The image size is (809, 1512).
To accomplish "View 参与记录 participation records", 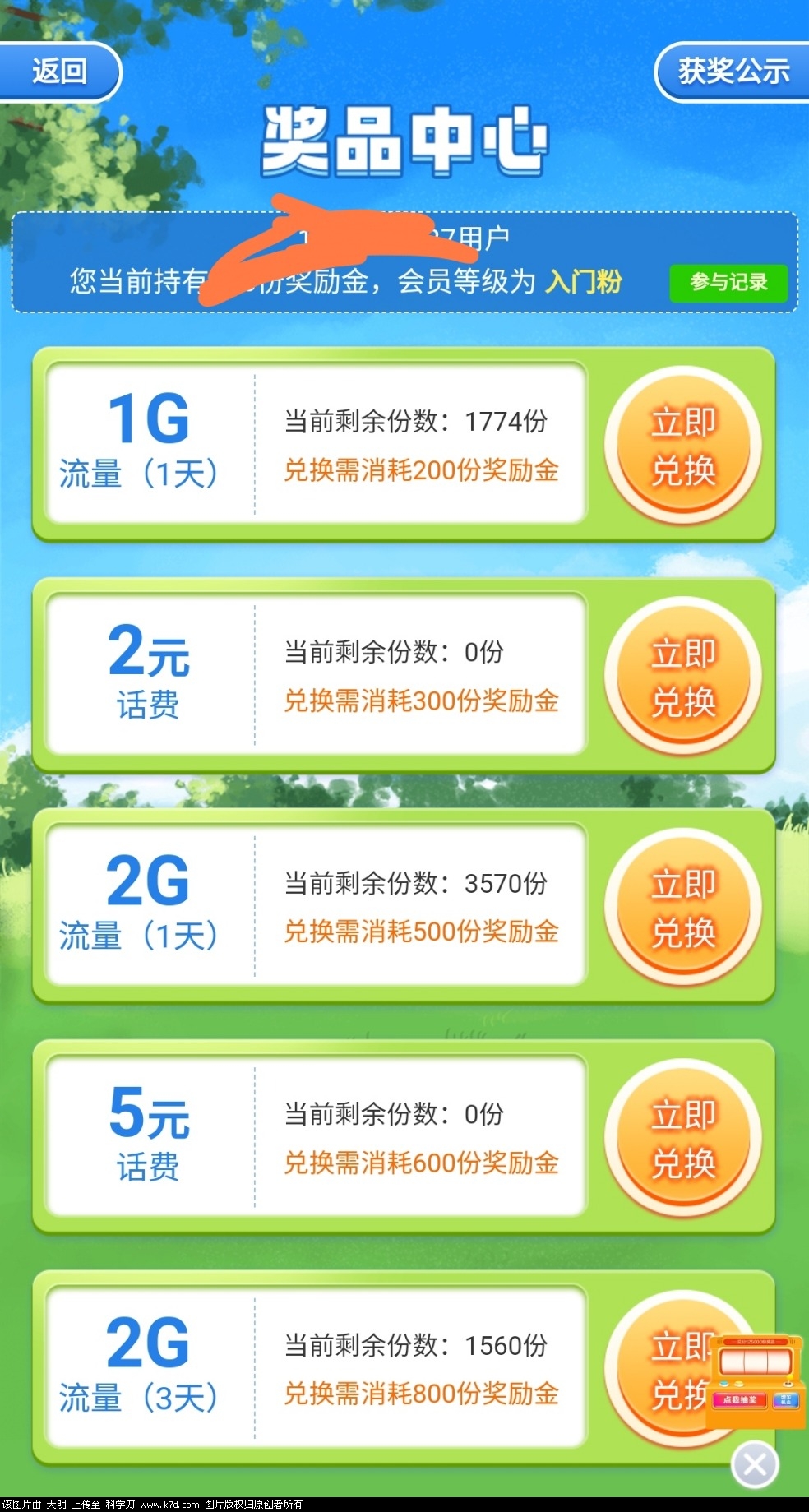I will click(728, 283).
